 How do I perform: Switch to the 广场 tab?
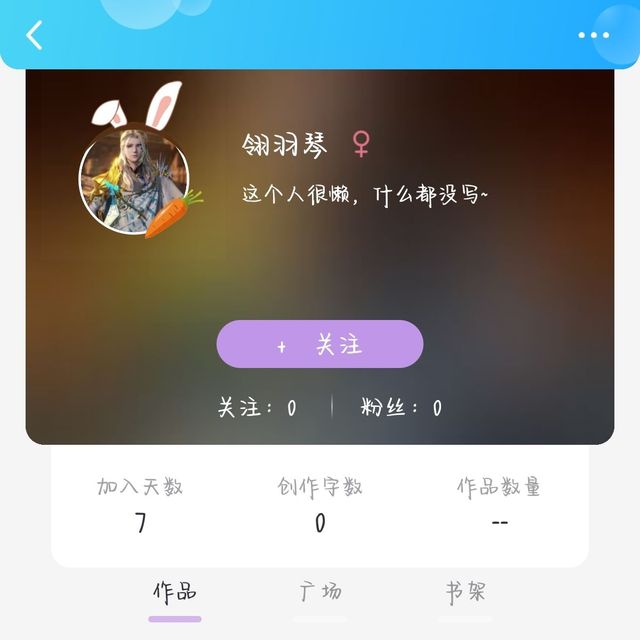point(320,593)
